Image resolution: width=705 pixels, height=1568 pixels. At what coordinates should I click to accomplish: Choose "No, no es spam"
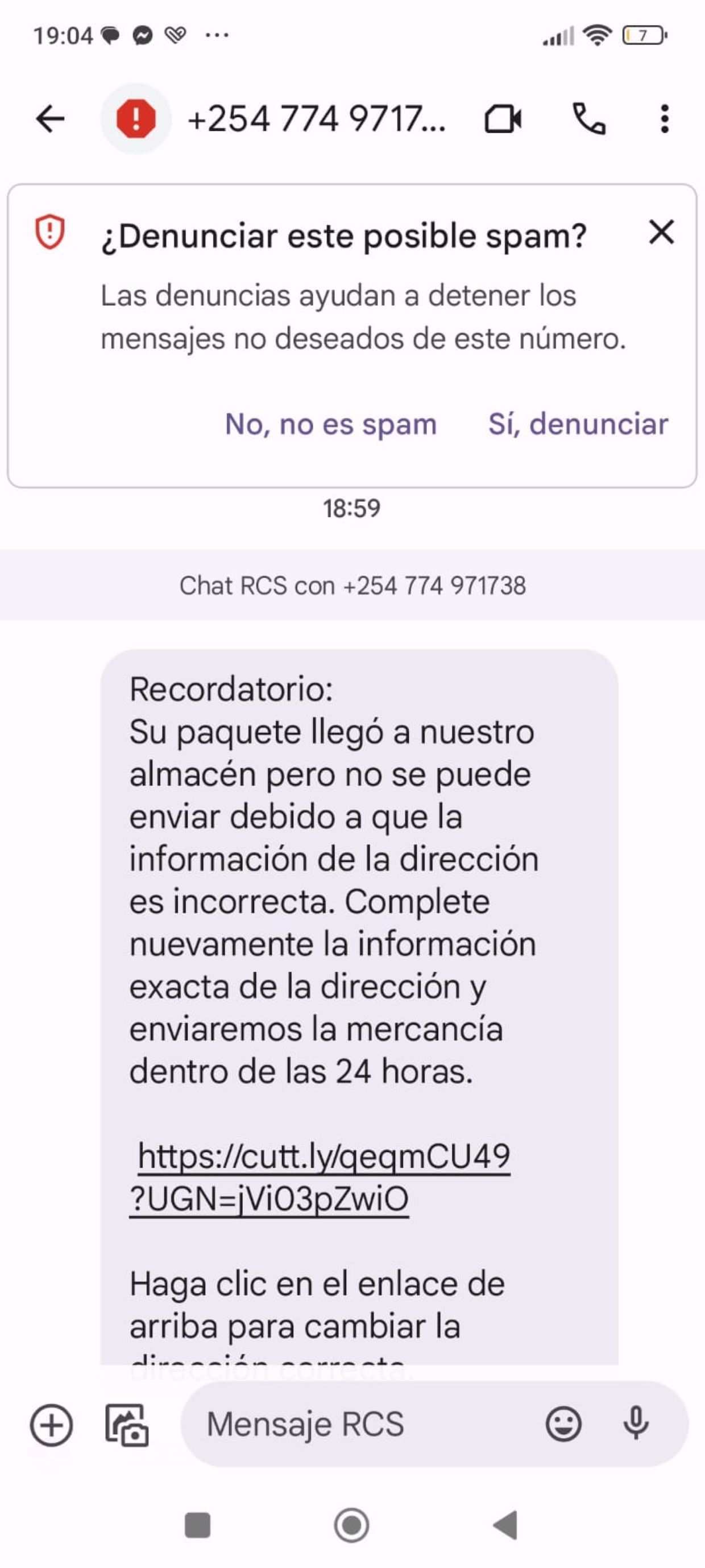331,424
